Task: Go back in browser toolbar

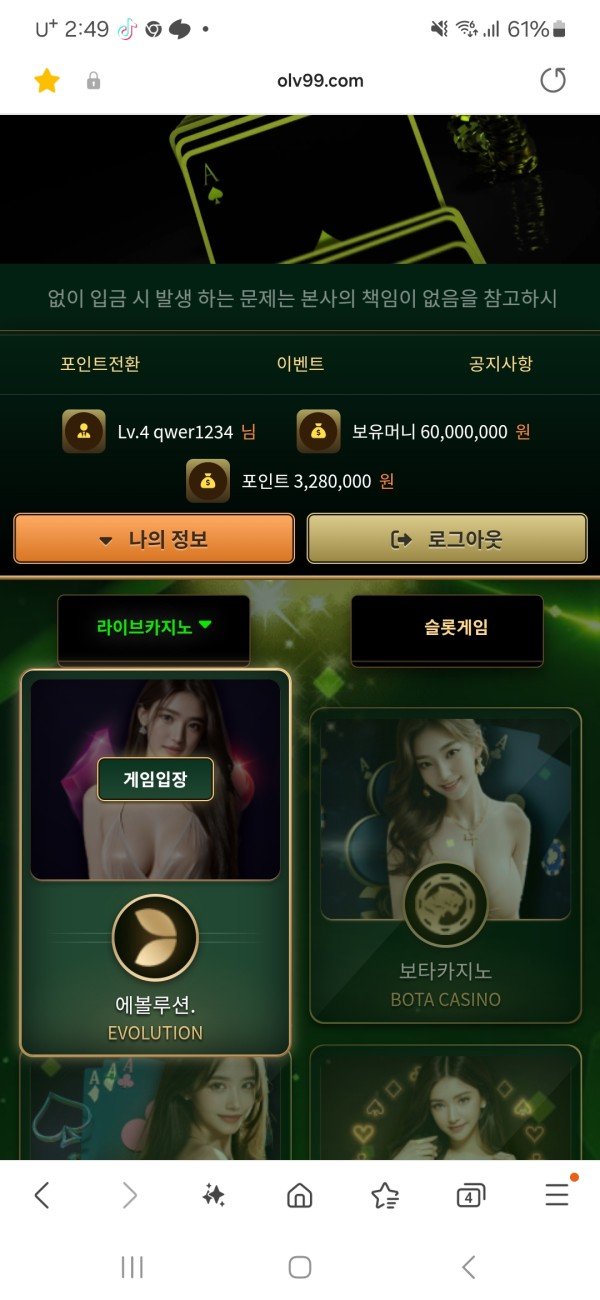Action: (42, 1194)
